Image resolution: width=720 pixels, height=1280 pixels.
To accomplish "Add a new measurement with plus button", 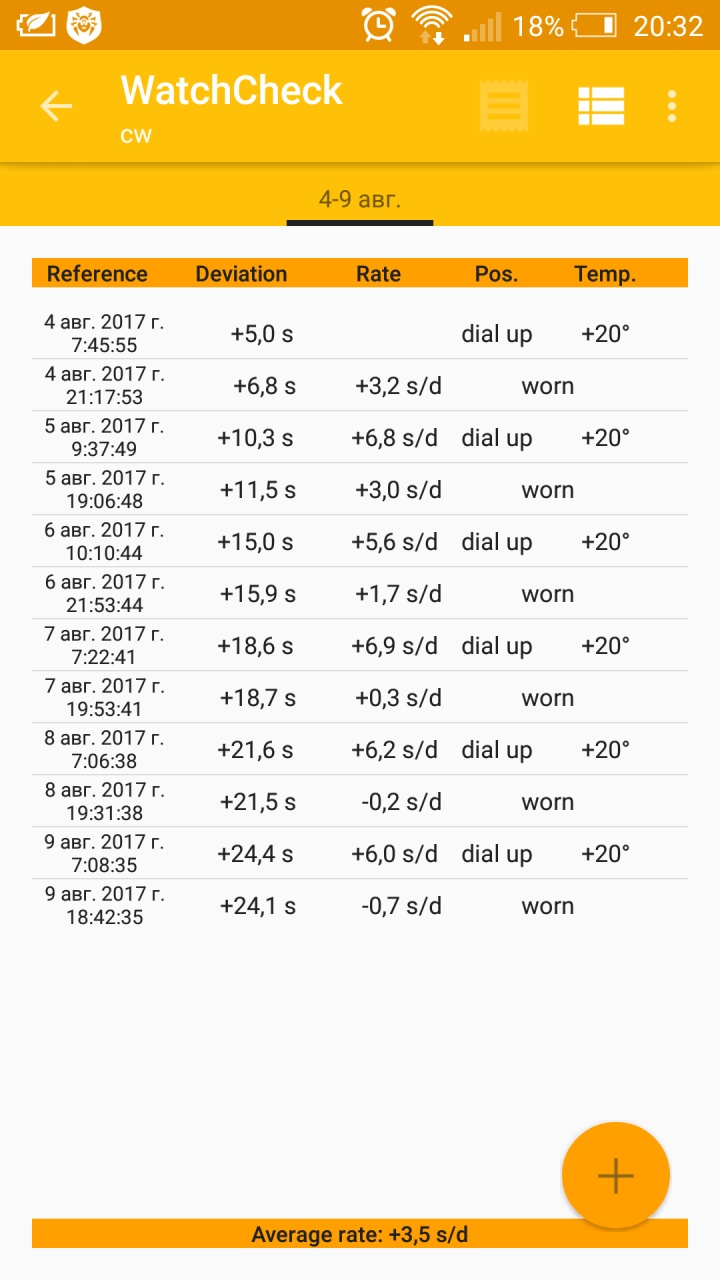I will (615, 1176).
